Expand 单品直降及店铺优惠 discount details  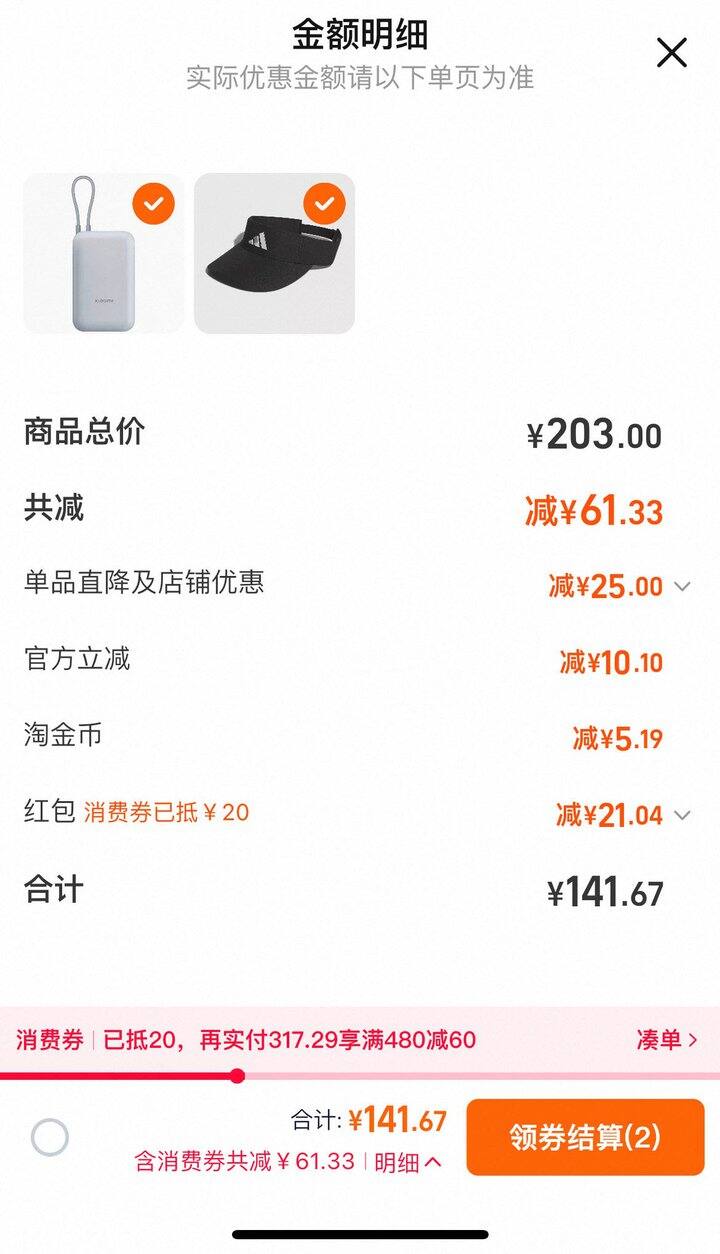(682, 586)
